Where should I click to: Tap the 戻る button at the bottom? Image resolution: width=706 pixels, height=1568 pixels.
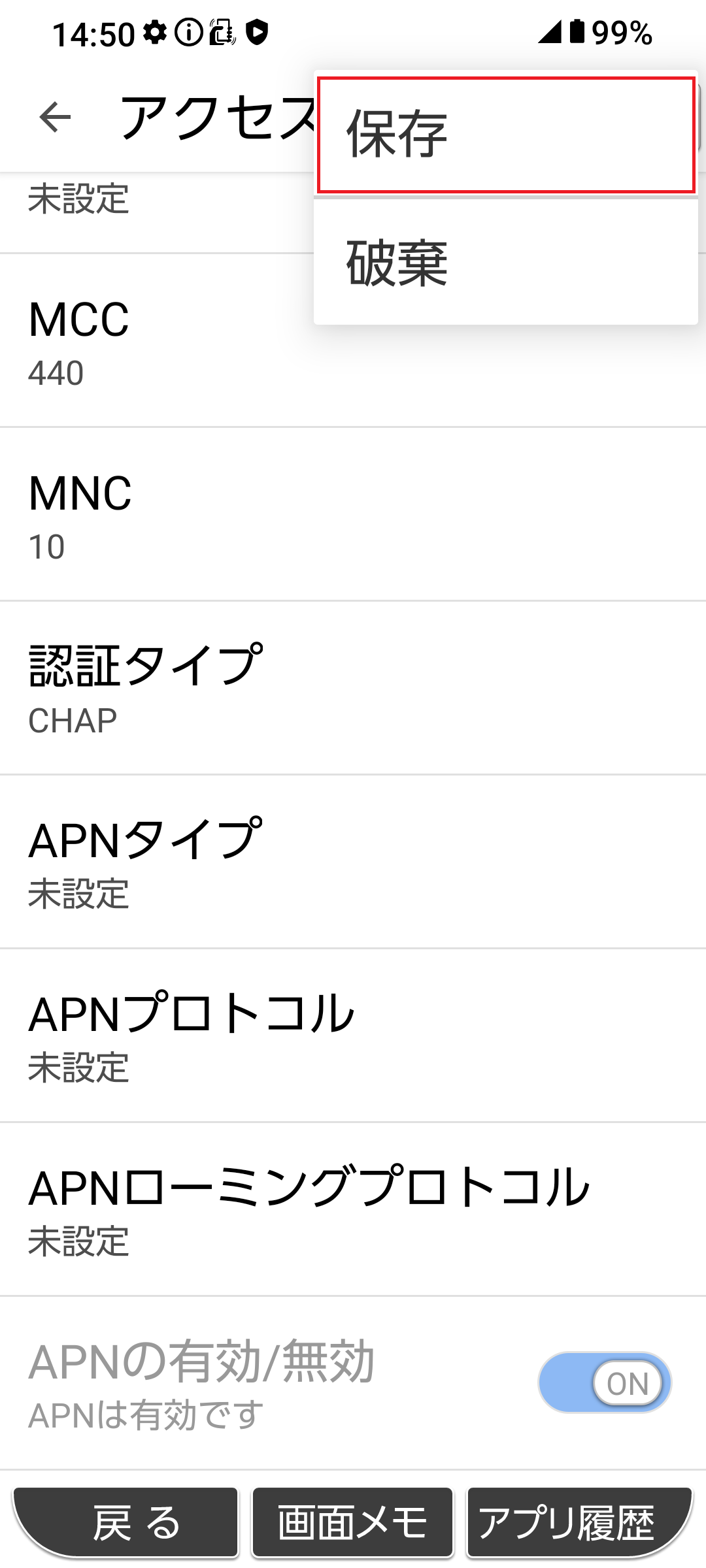tap(127, 1522)
